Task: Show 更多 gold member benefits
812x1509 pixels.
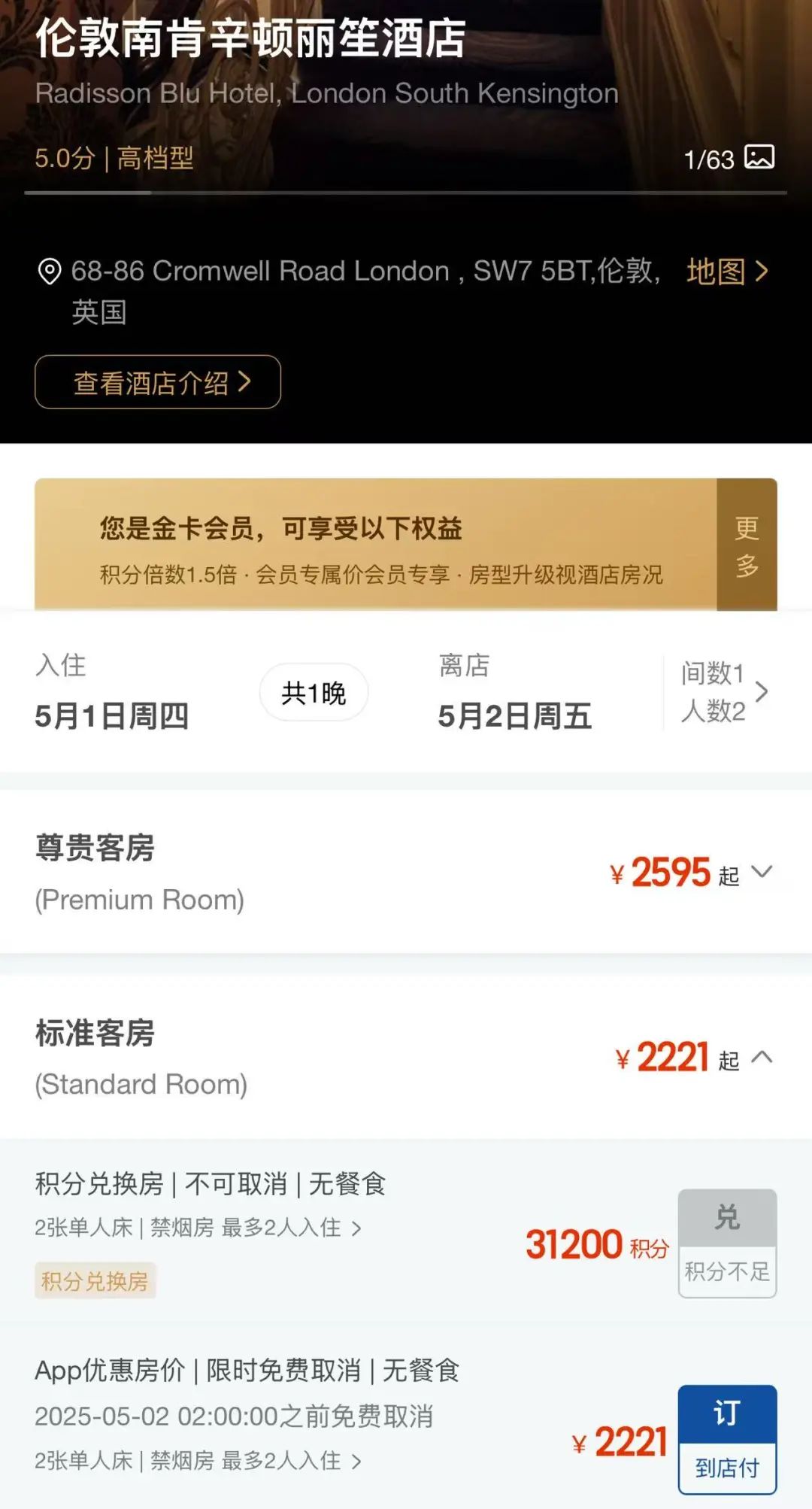Action: (746, 545)
